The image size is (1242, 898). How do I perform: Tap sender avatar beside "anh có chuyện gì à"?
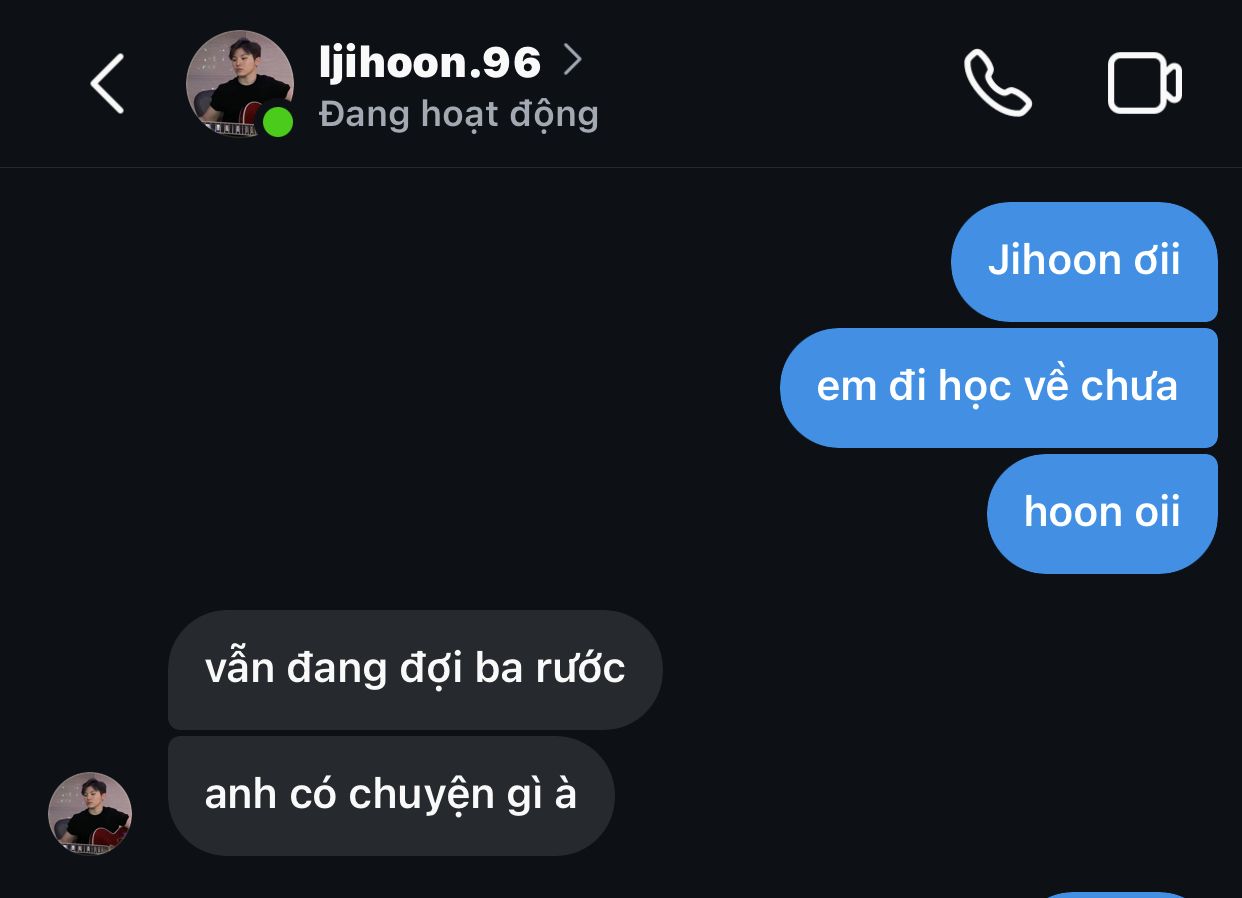tap(90, 813)
